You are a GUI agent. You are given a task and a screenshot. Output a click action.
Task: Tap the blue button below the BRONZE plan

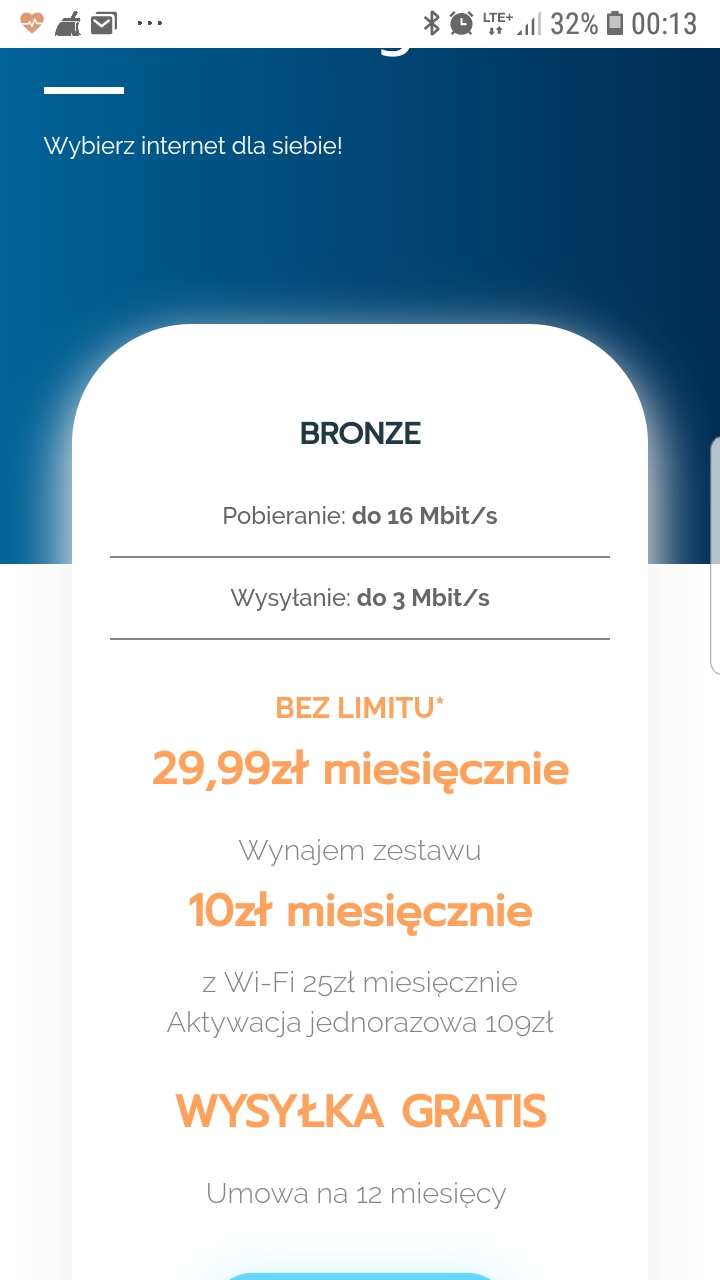[x=360, y=1276]
